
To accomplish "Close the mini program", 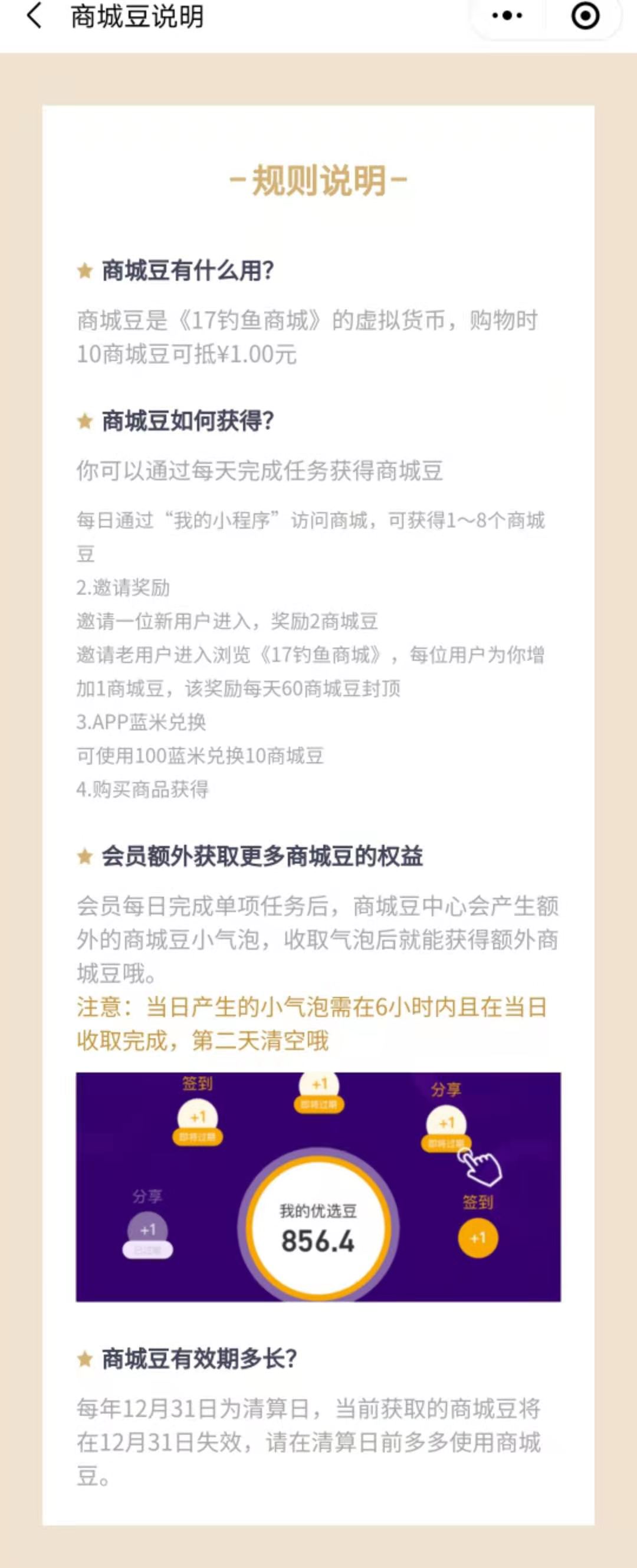I will (585, 16).
